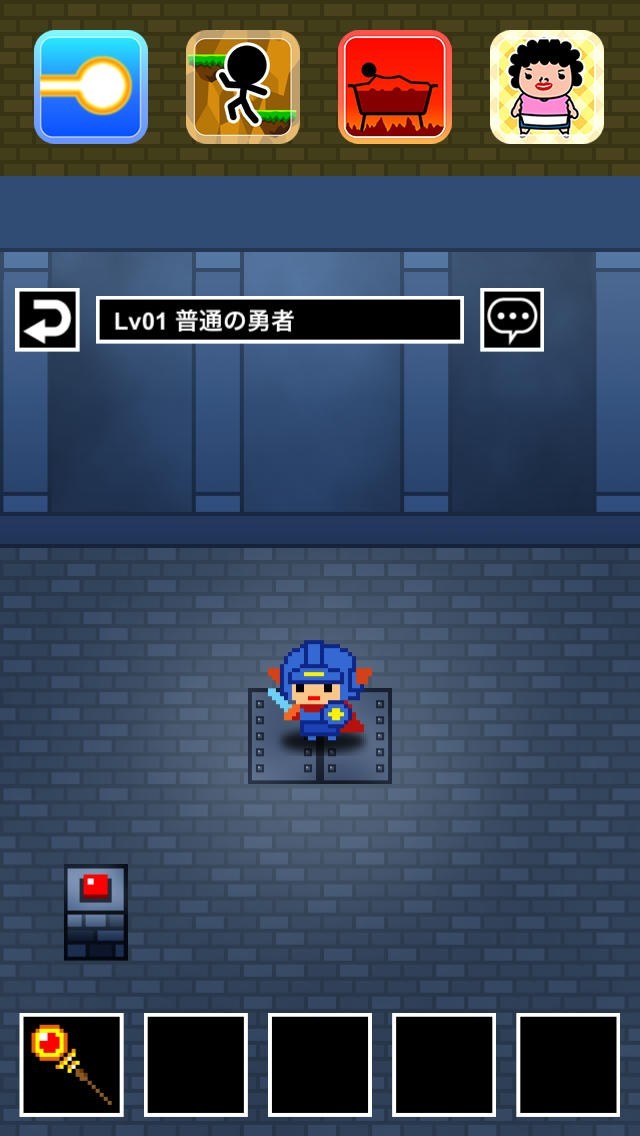
Task: Open the black stickman game icon
Action: (243, 87)
